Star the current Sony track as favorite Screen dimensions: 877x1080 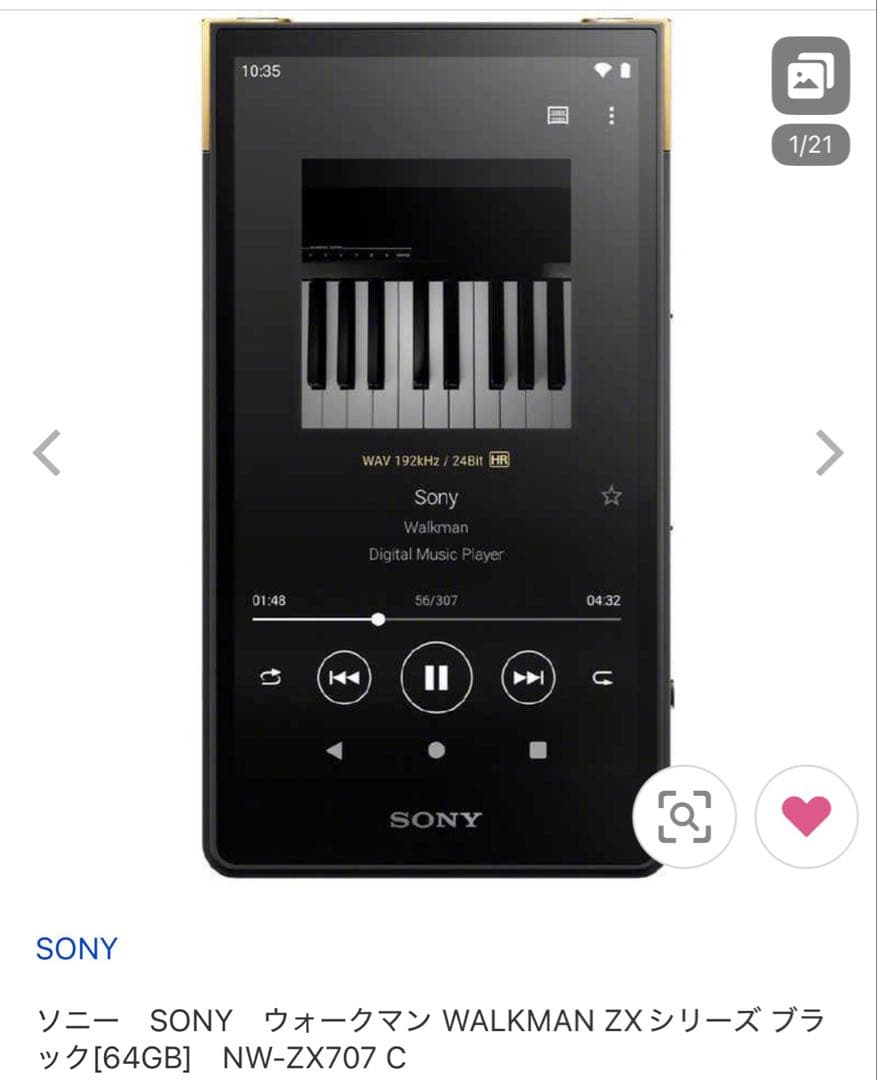tap(611, 496)
